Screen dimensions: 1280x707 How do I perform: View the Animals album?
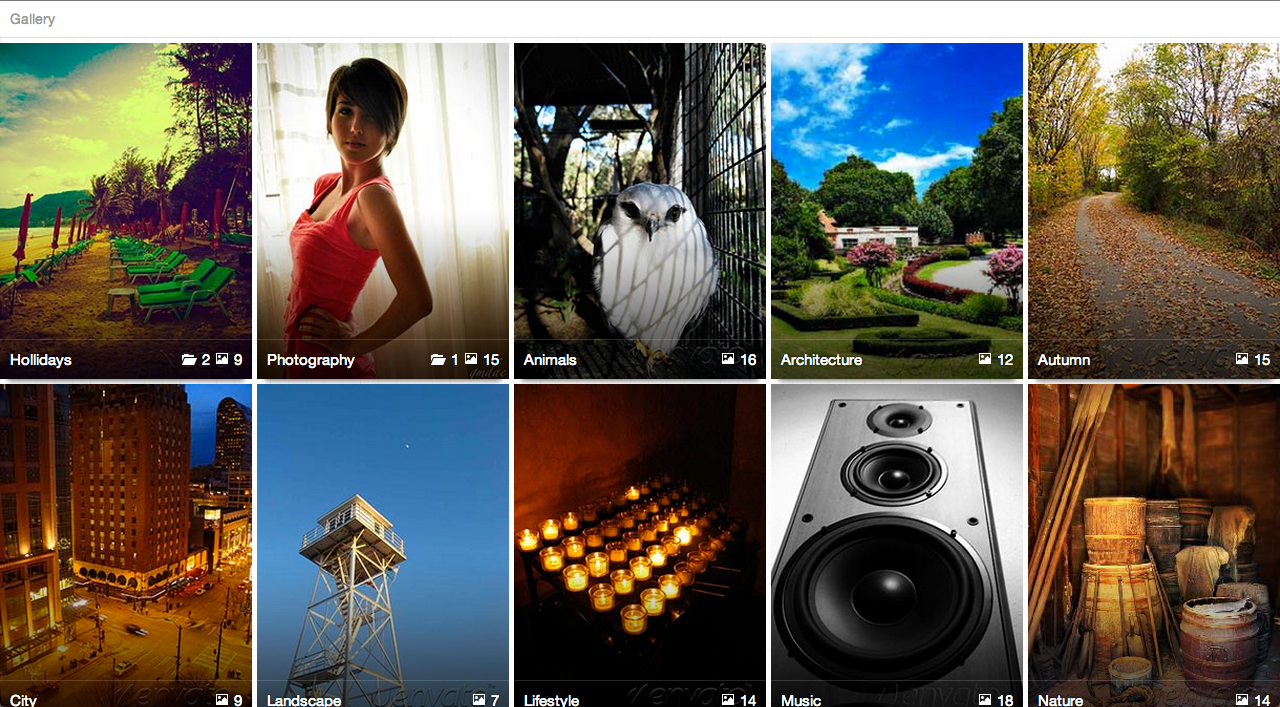(x=640, y=210)
